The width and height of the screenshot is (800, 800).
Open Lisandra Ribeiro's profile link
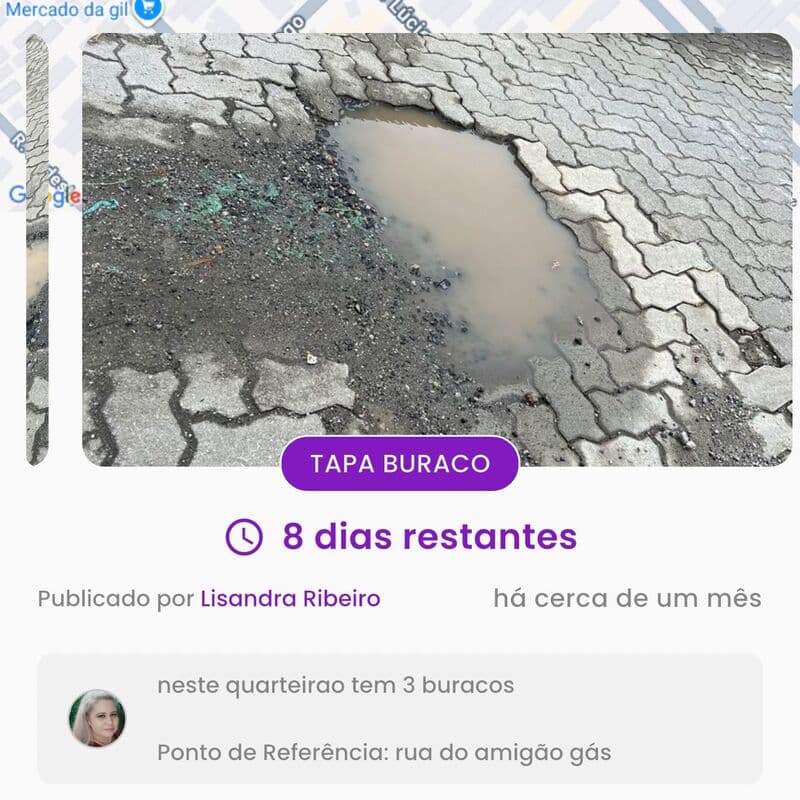coord(290,599)
